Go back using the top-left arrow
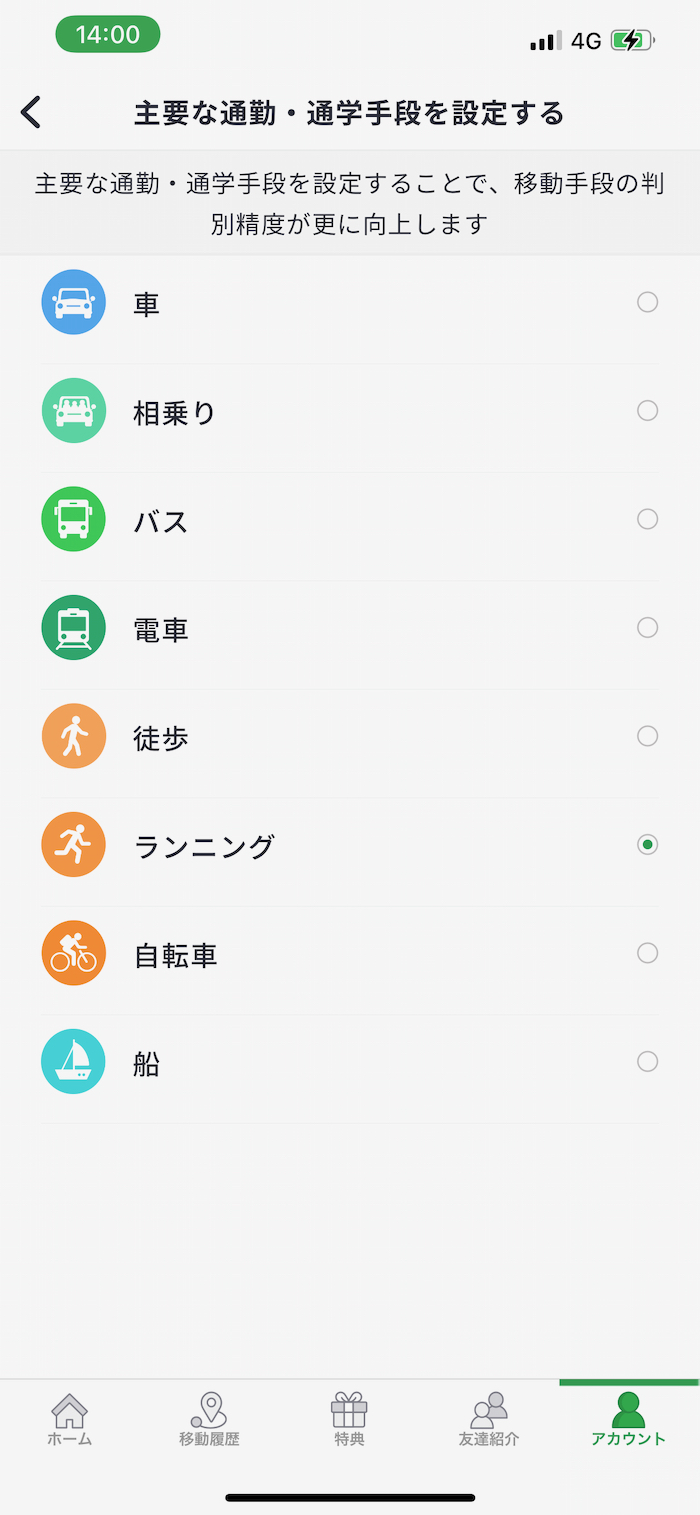700x1515 pixels. [32, 112]
